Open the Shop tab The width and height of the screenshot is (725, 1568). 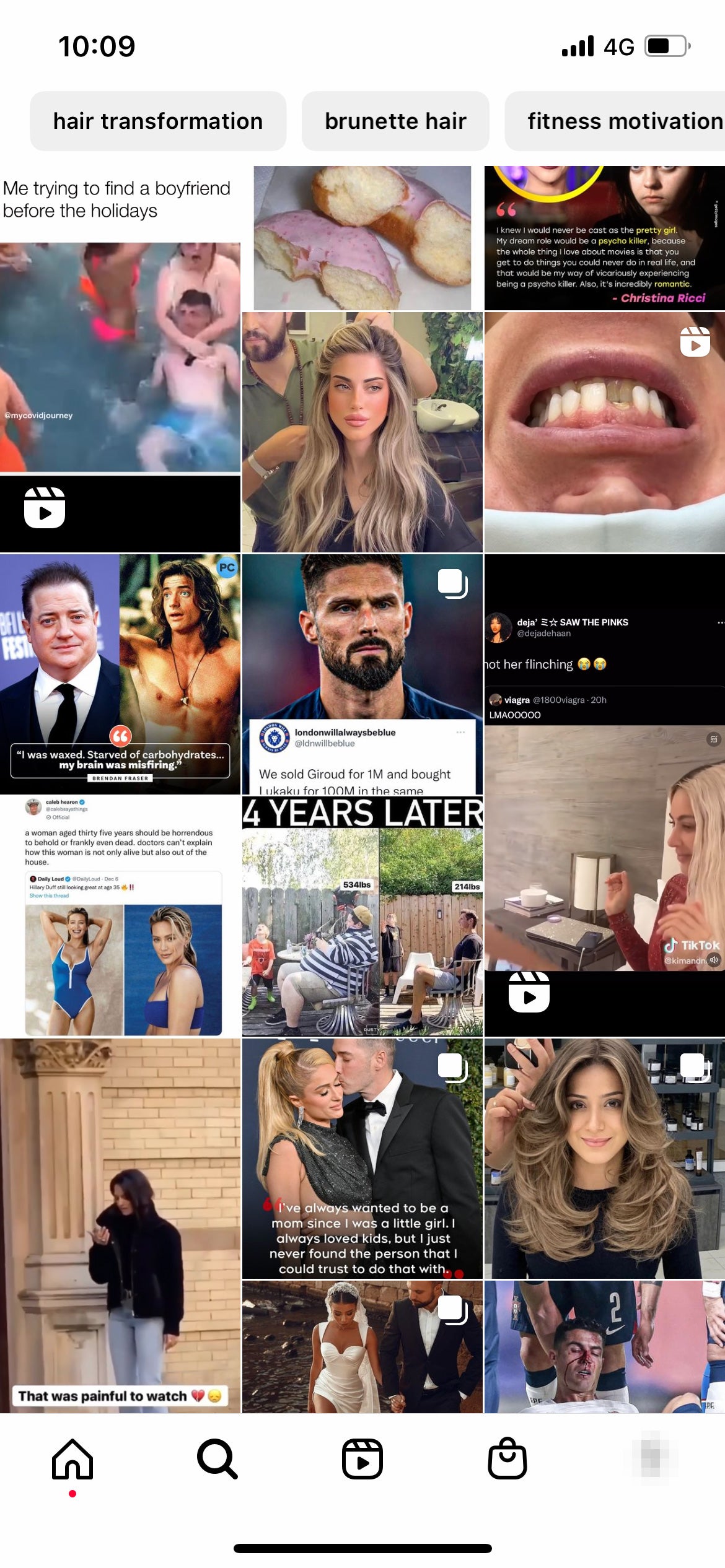click(x=507, y=1459)
